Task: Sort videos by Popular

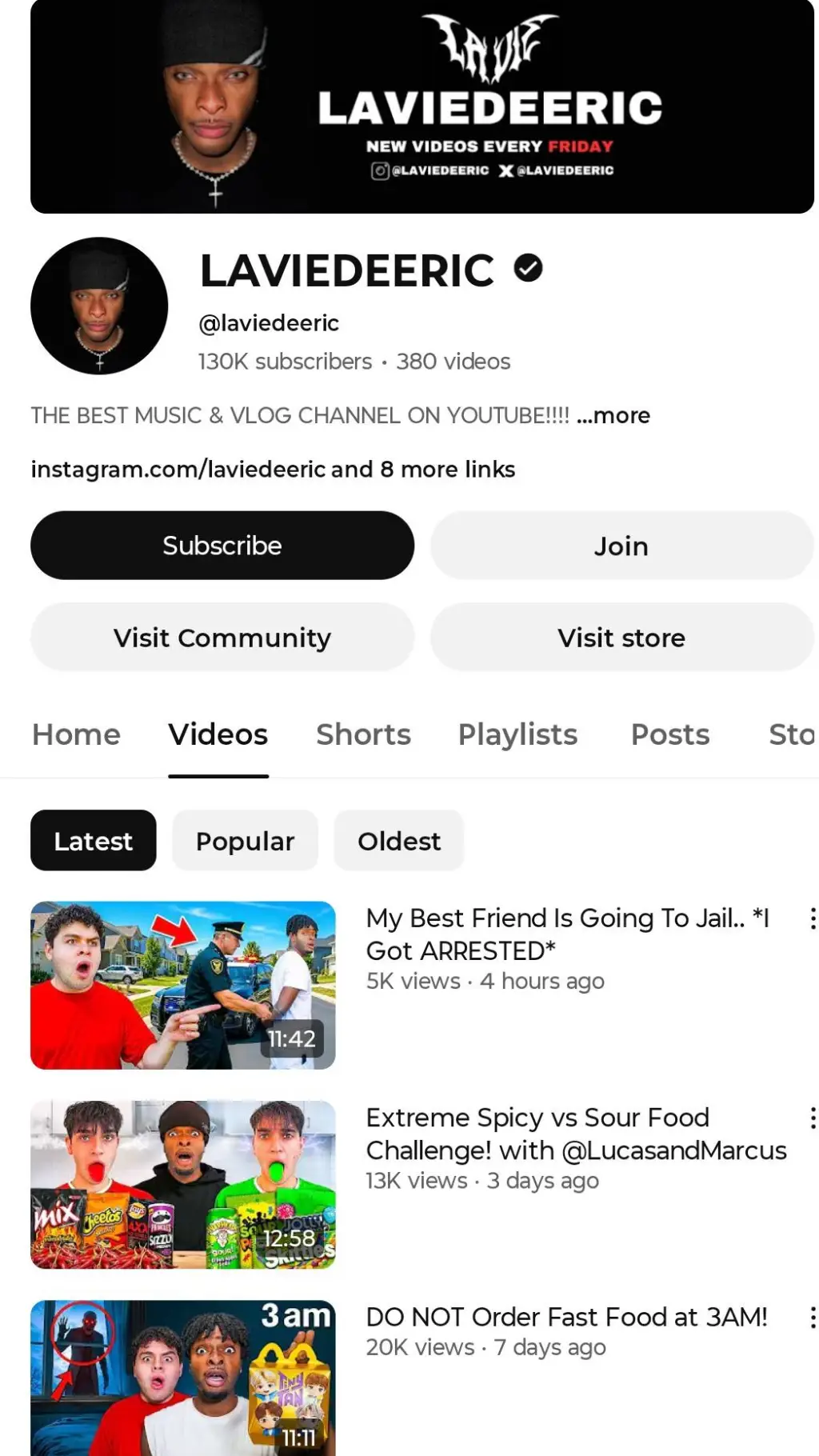Action: click(x=245, y=841)
